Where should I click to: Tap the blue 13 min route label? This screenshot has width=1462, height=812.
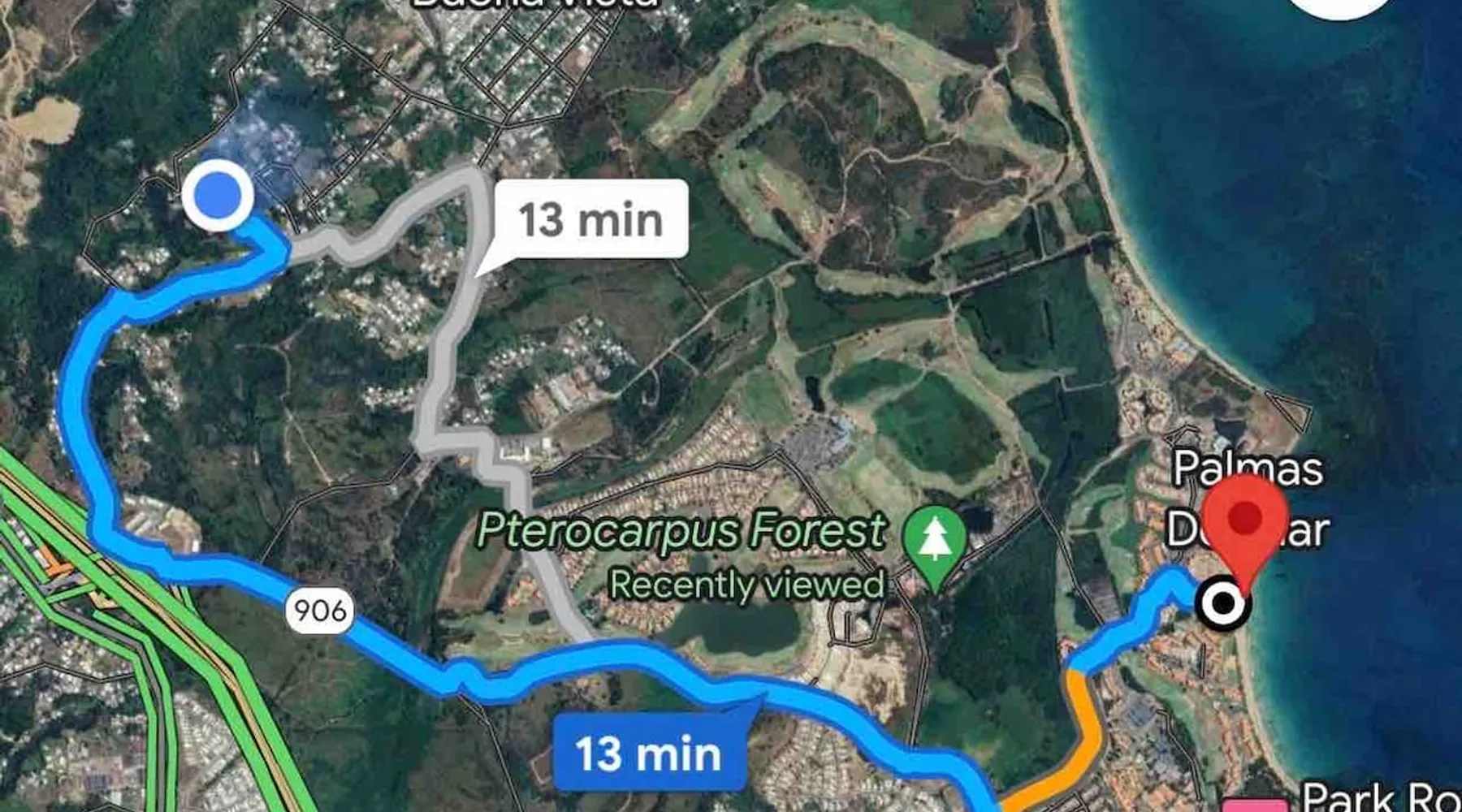pyautogui.click(x=648, y=754)
